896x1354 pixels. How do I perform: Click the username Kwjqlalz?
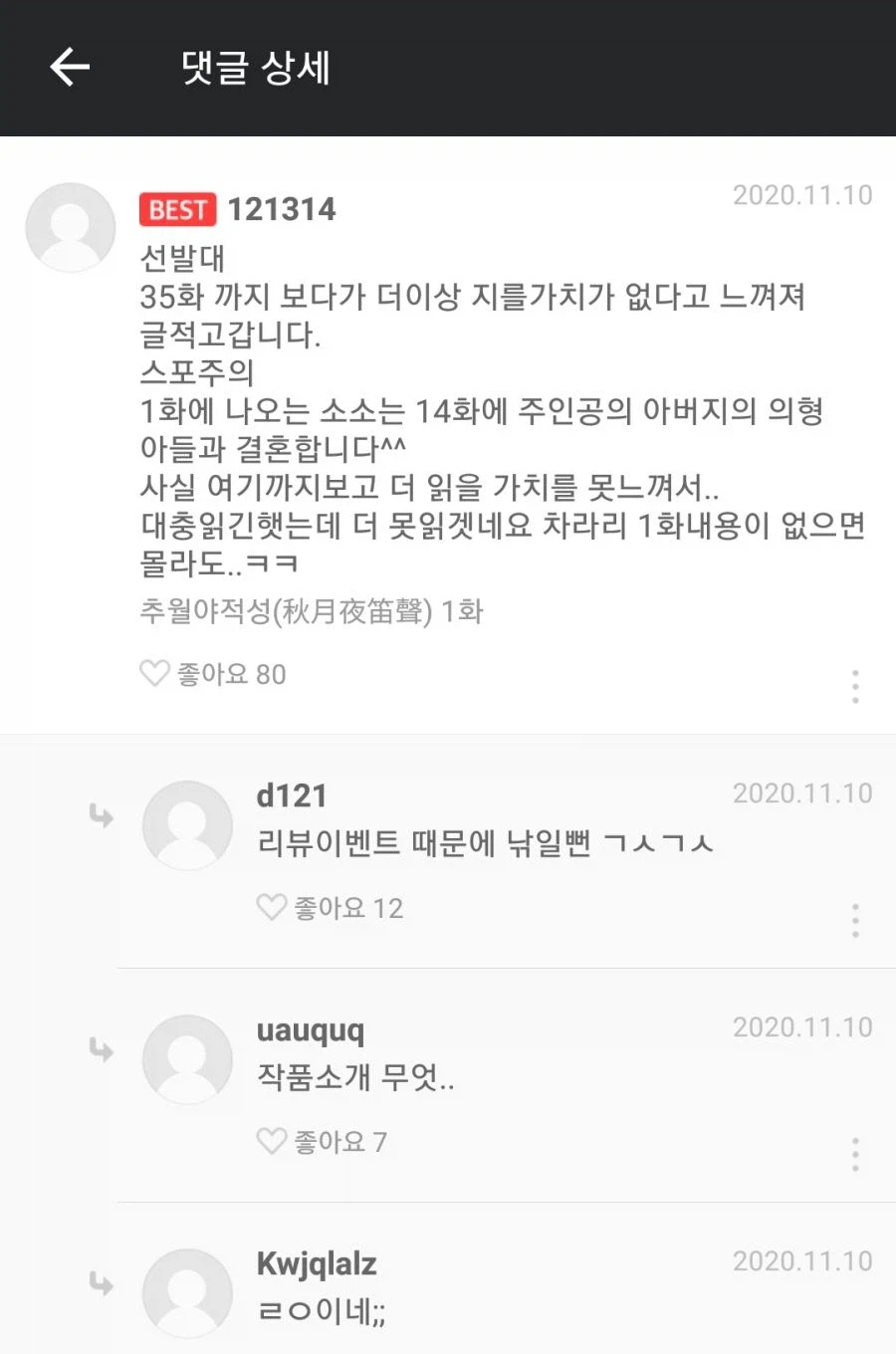315,1264
